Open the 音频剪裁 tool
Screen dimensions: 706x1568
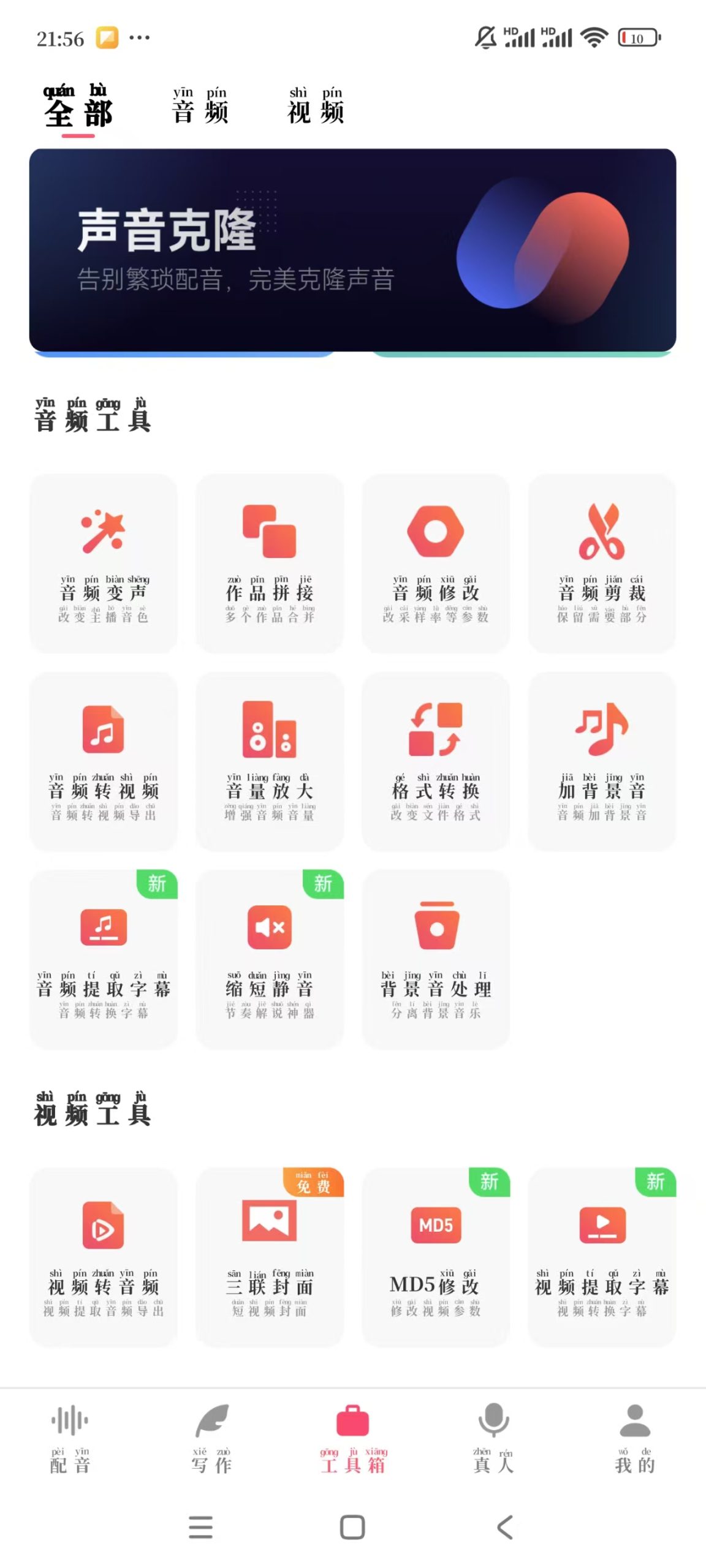pyautogui.click(x=602, y=562)
